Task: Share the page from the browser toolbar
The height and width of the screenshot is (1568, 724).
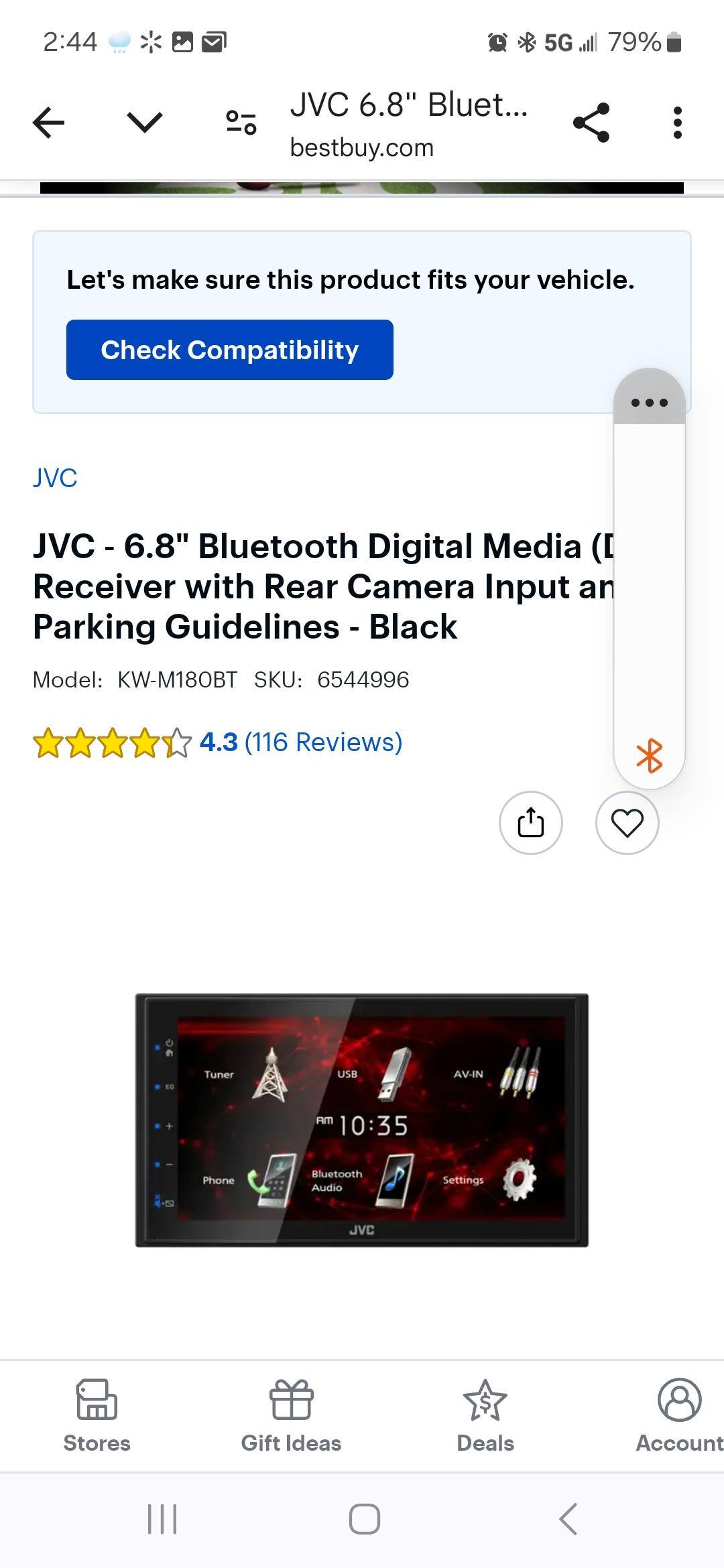Action: [591, 123]
